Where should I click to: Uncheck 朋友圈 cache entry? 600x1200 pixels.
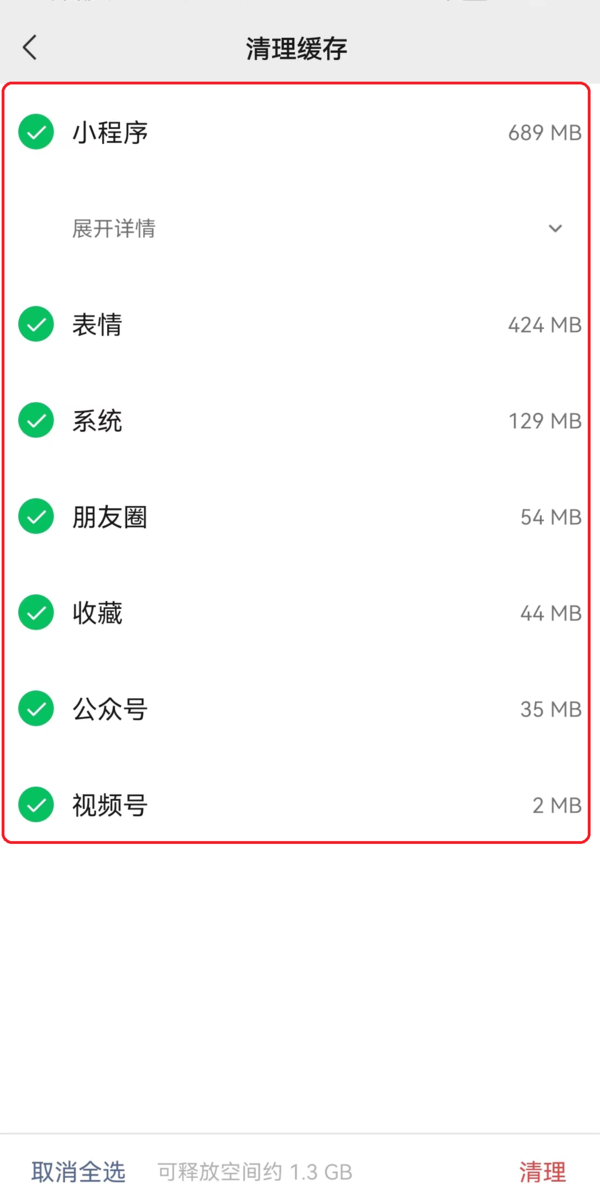[36, 517]
